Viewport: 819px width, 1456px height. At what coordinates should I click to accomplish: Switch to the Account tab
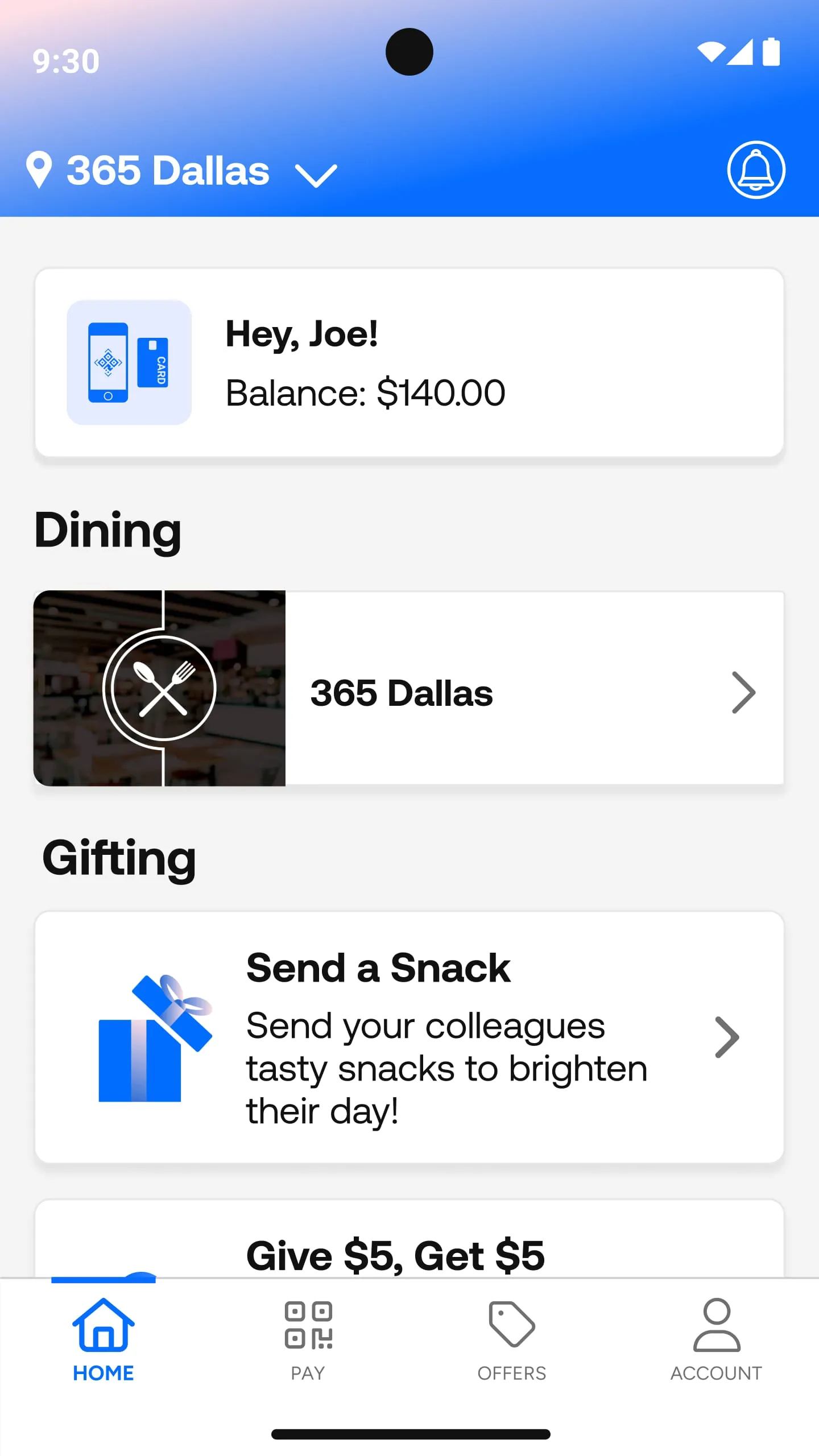click(x=716, y=1340)
